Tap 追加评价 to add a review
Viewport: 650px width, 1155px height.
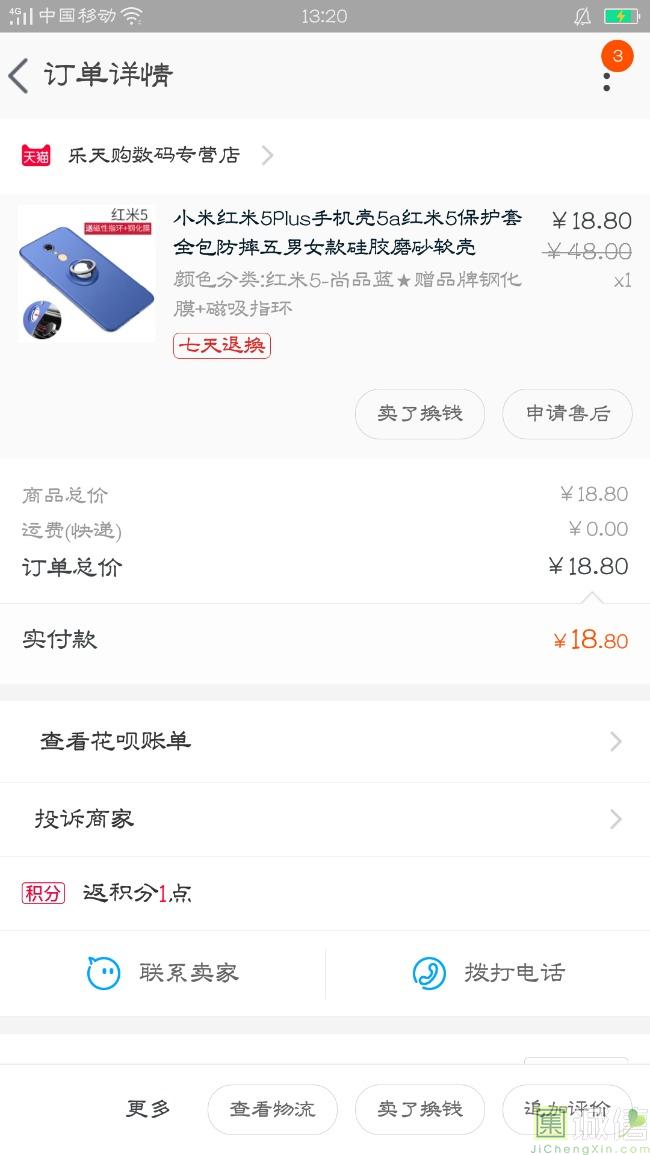pos(567,1109)
